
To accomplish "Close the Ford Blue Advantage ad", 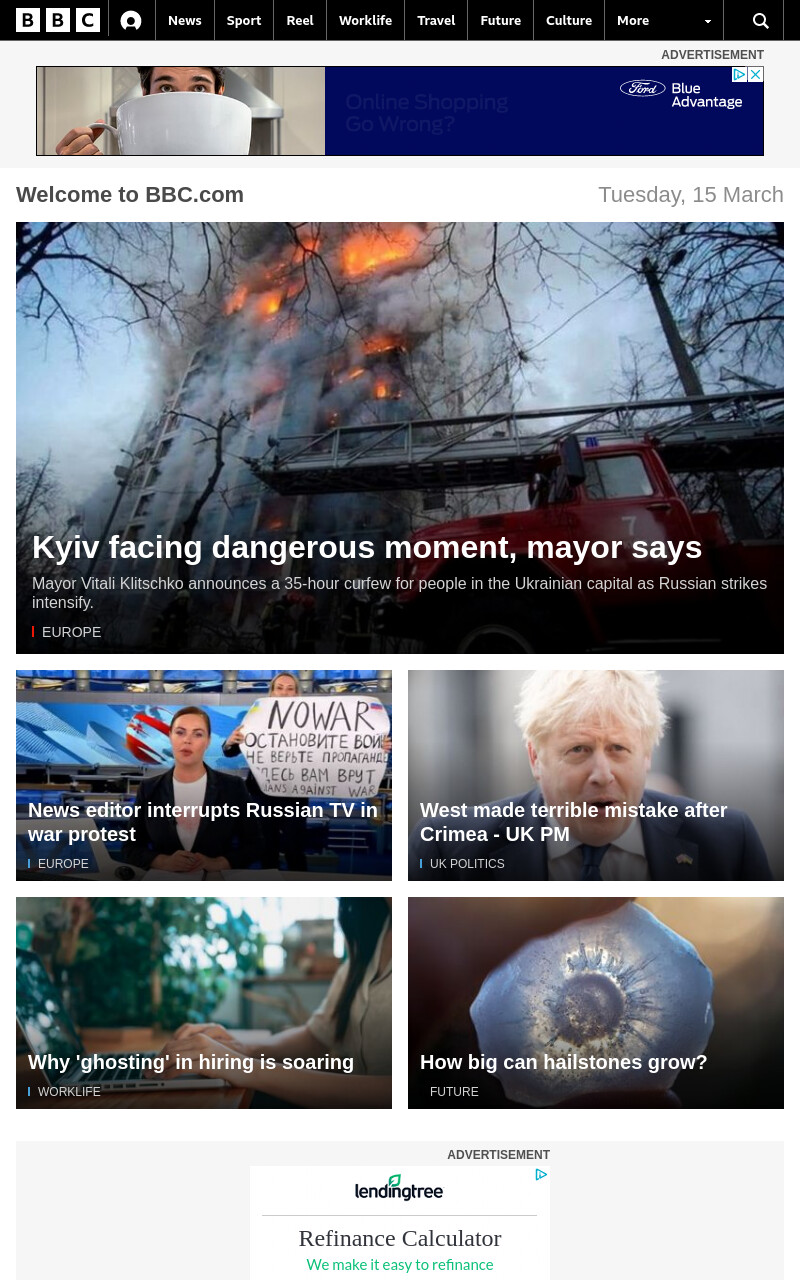I will 756,75.
